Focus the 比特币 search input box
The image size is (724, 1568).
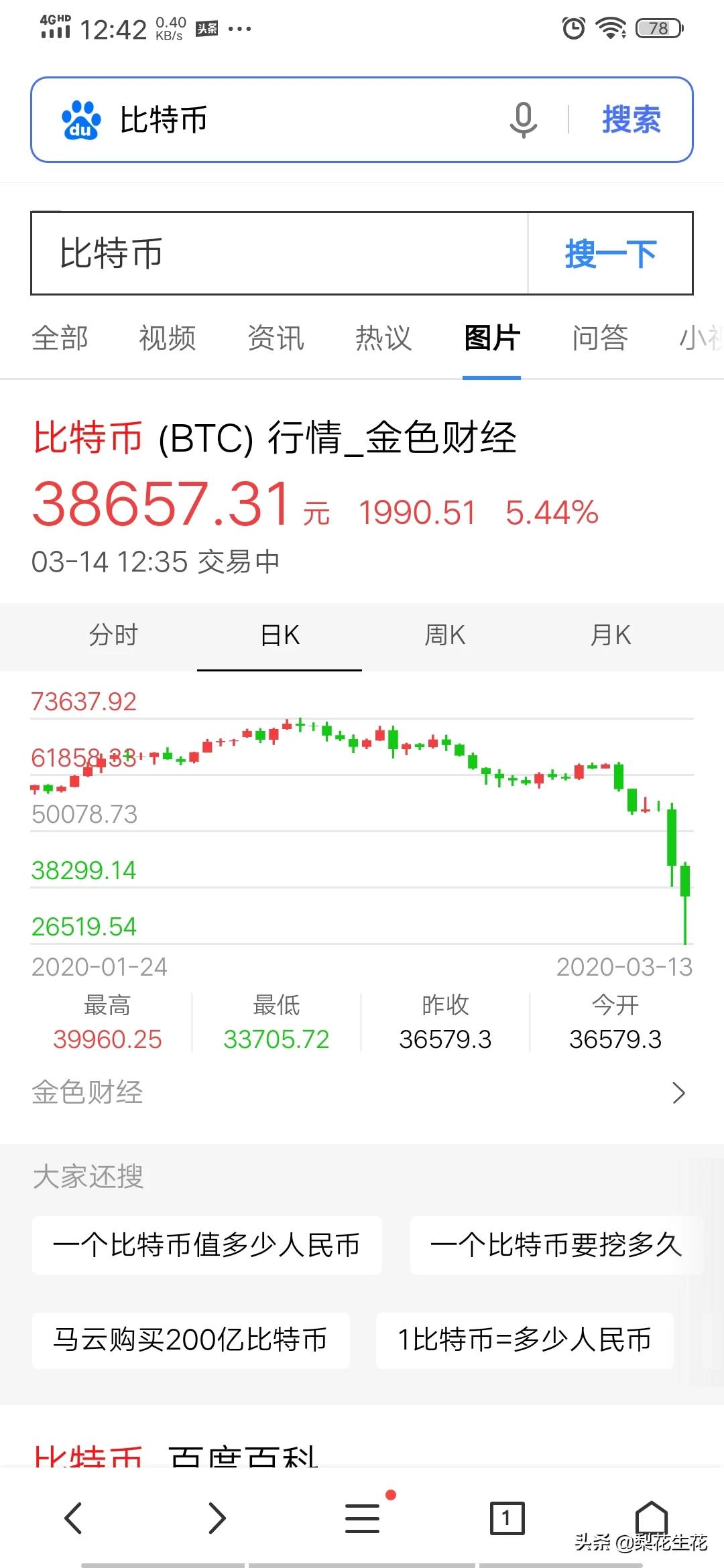click(278, 253)
